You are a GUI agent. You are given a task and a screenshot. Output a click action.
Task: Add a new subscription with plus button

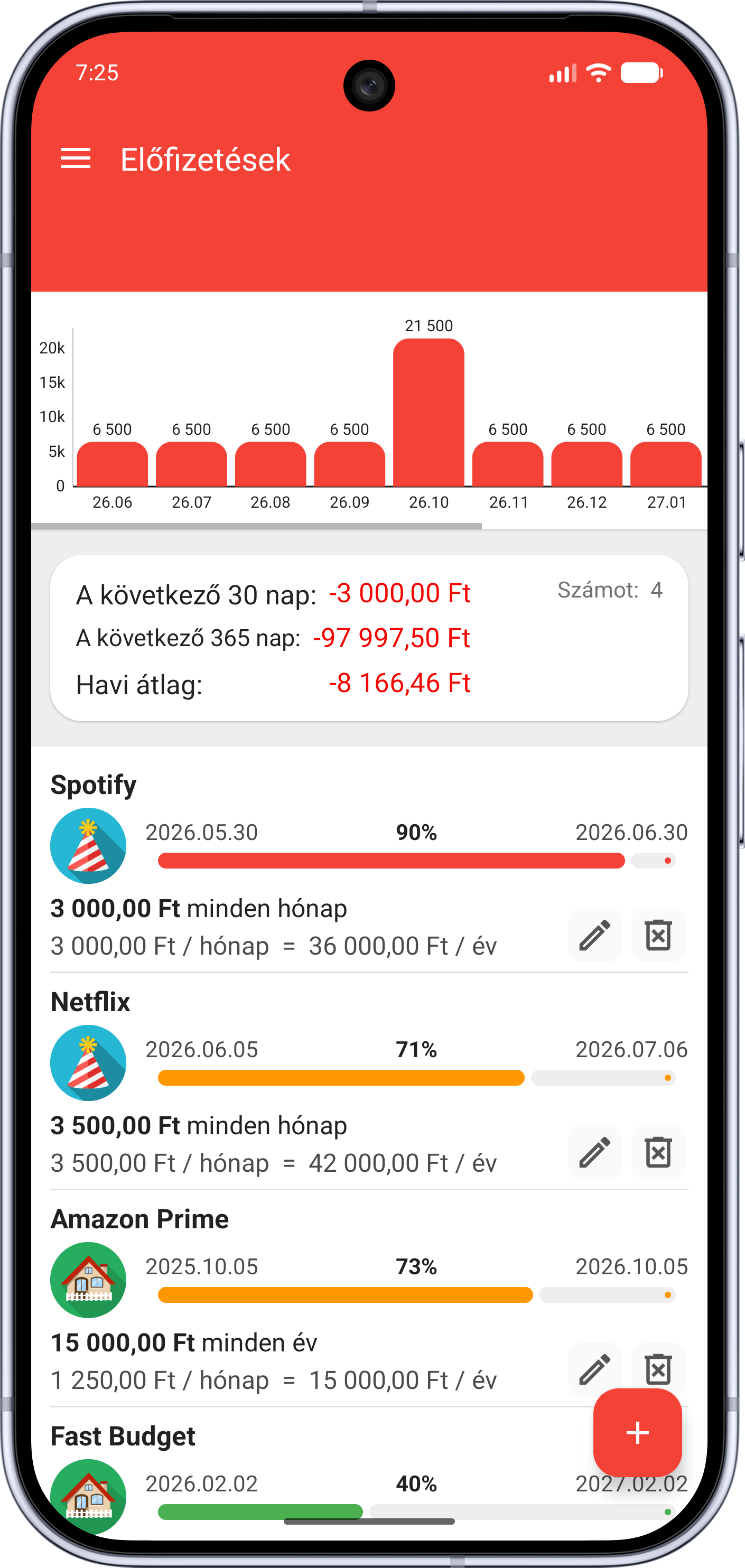tap(637, 1432)
